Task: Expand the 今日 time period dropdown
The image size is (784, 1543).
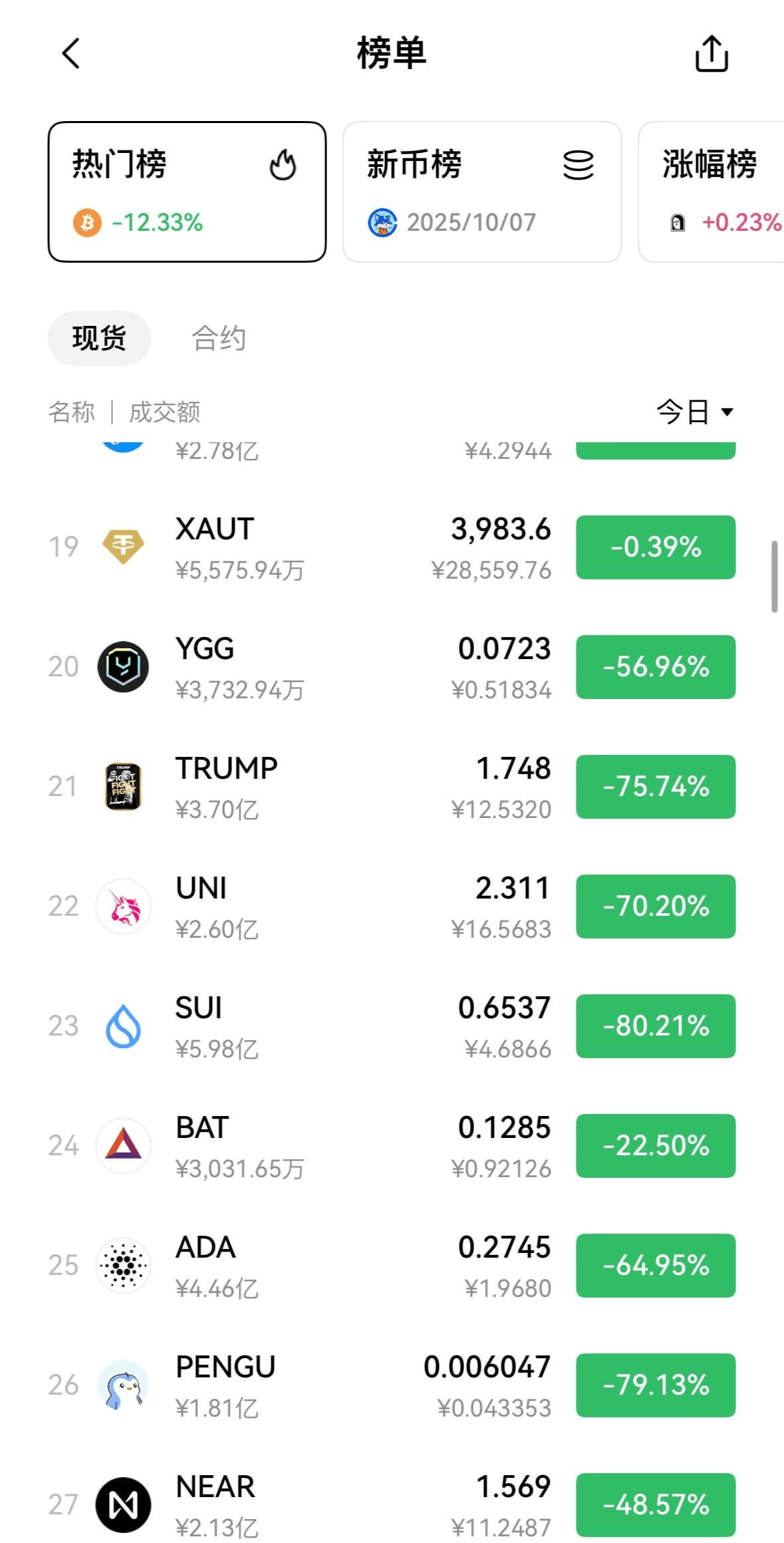Action: (x=695, y=412)
